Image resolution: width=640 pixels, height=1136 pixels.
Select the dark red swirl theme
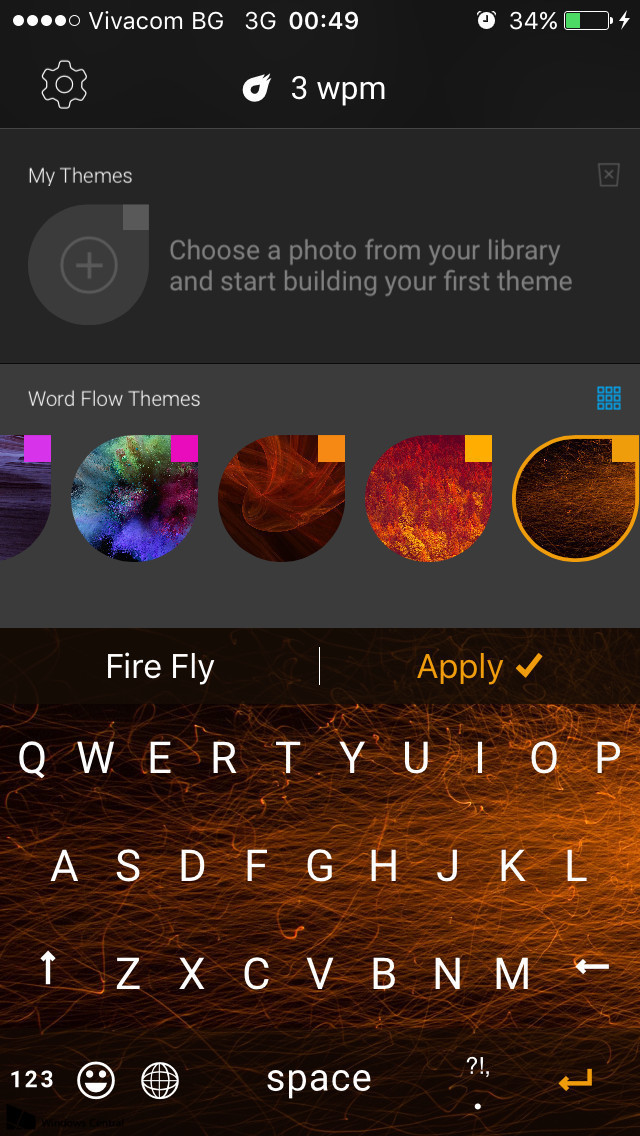281,498
